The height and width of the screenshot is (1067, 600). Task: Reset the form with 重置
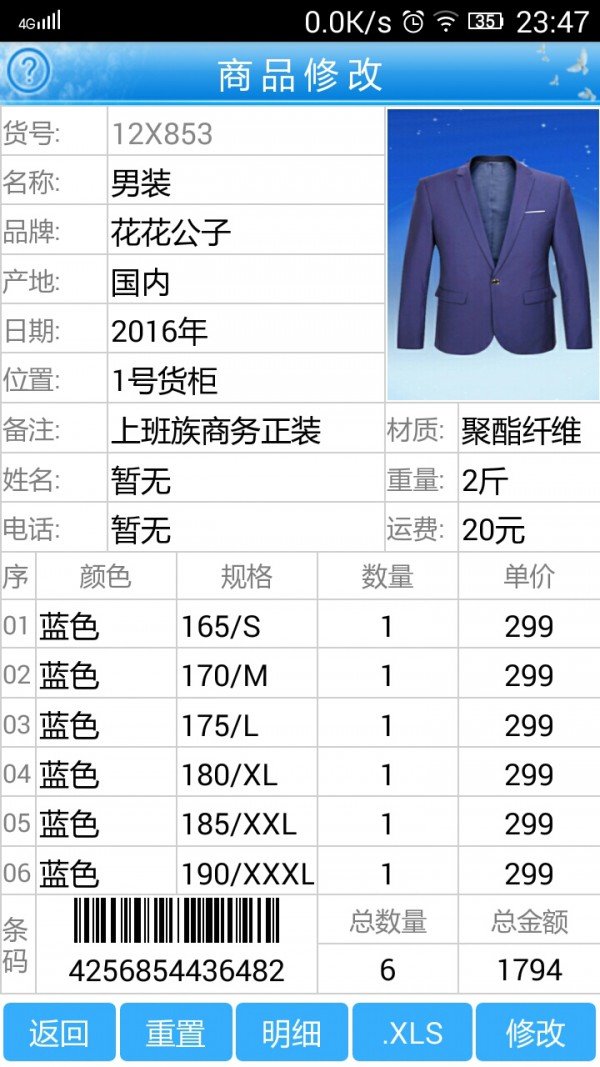click(x=175, y=1033)
